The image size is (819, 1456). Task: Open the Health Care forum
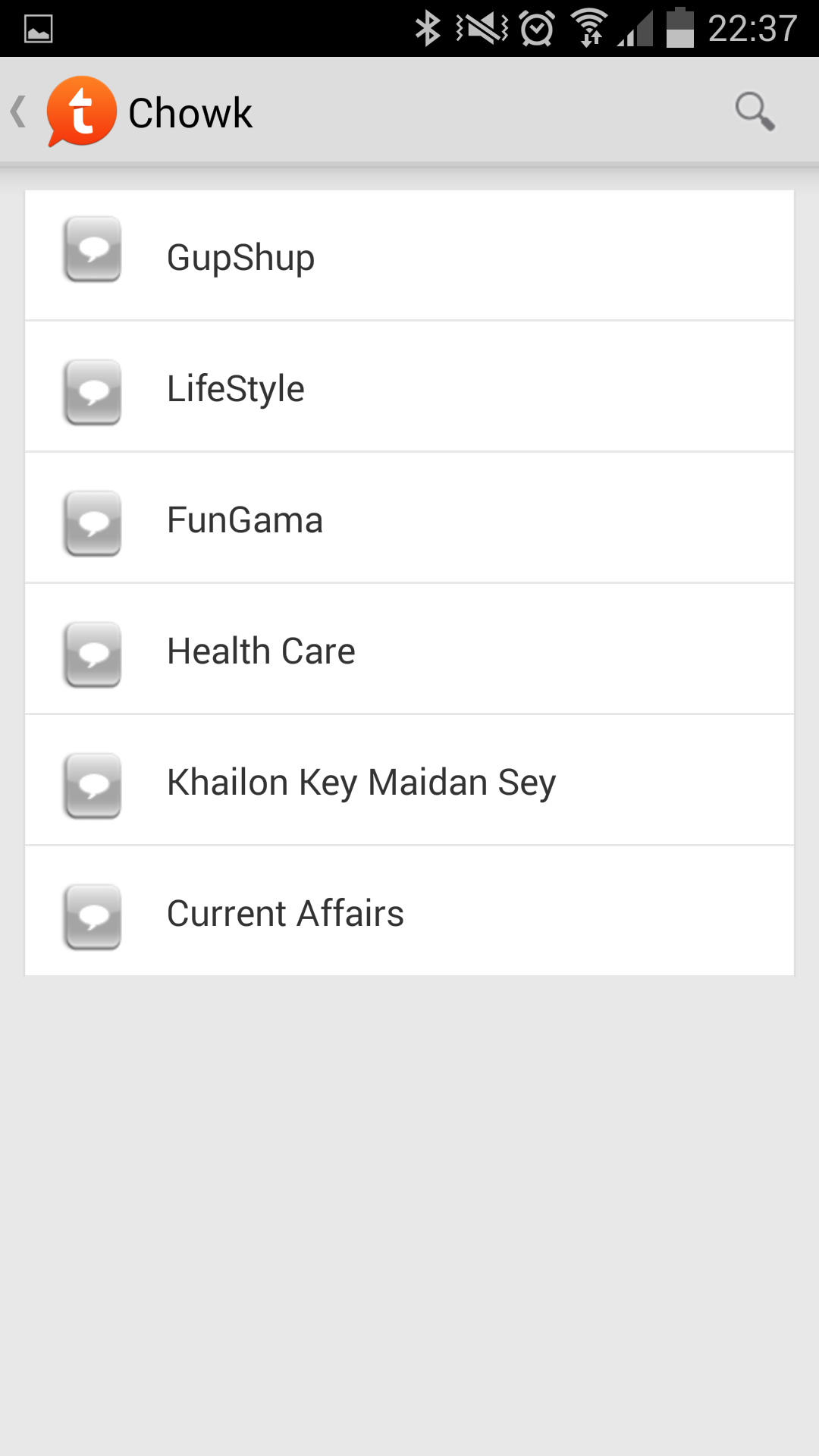[x=409, y=649]
